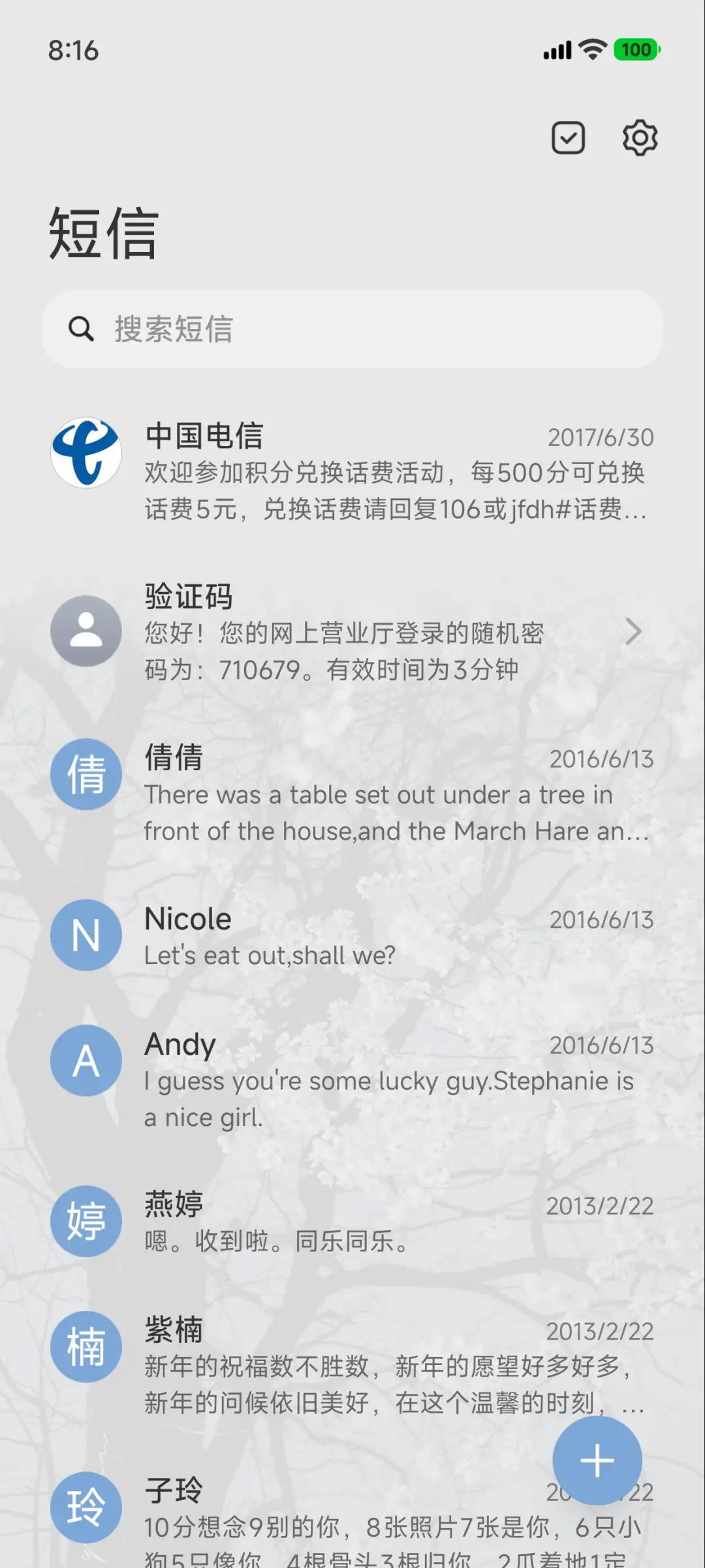Click the 8:16 clock in status bar

tap(74, 50)
